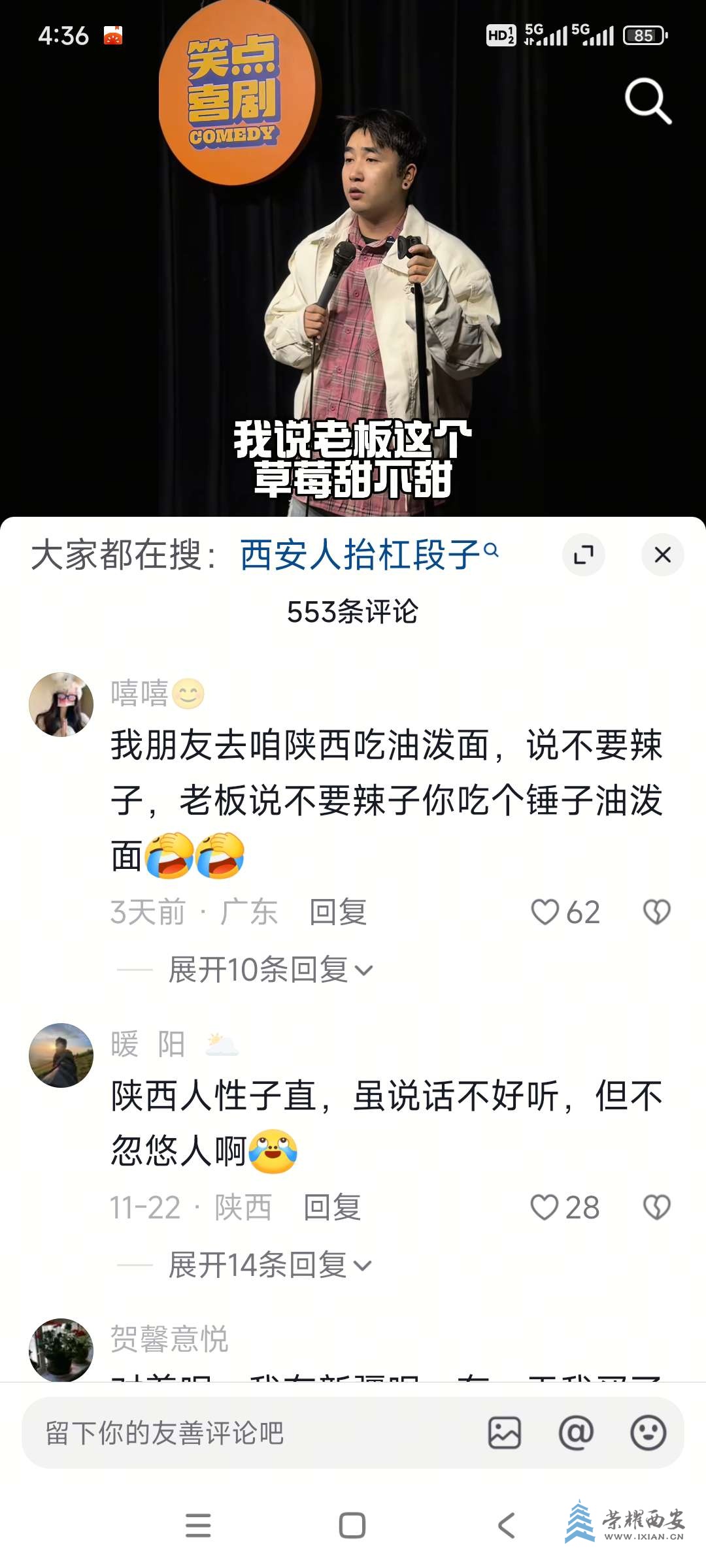Expand the 14 replies under 暖阳's comment
This screenshot has width=706, height=1568.
coord(269,1265)
